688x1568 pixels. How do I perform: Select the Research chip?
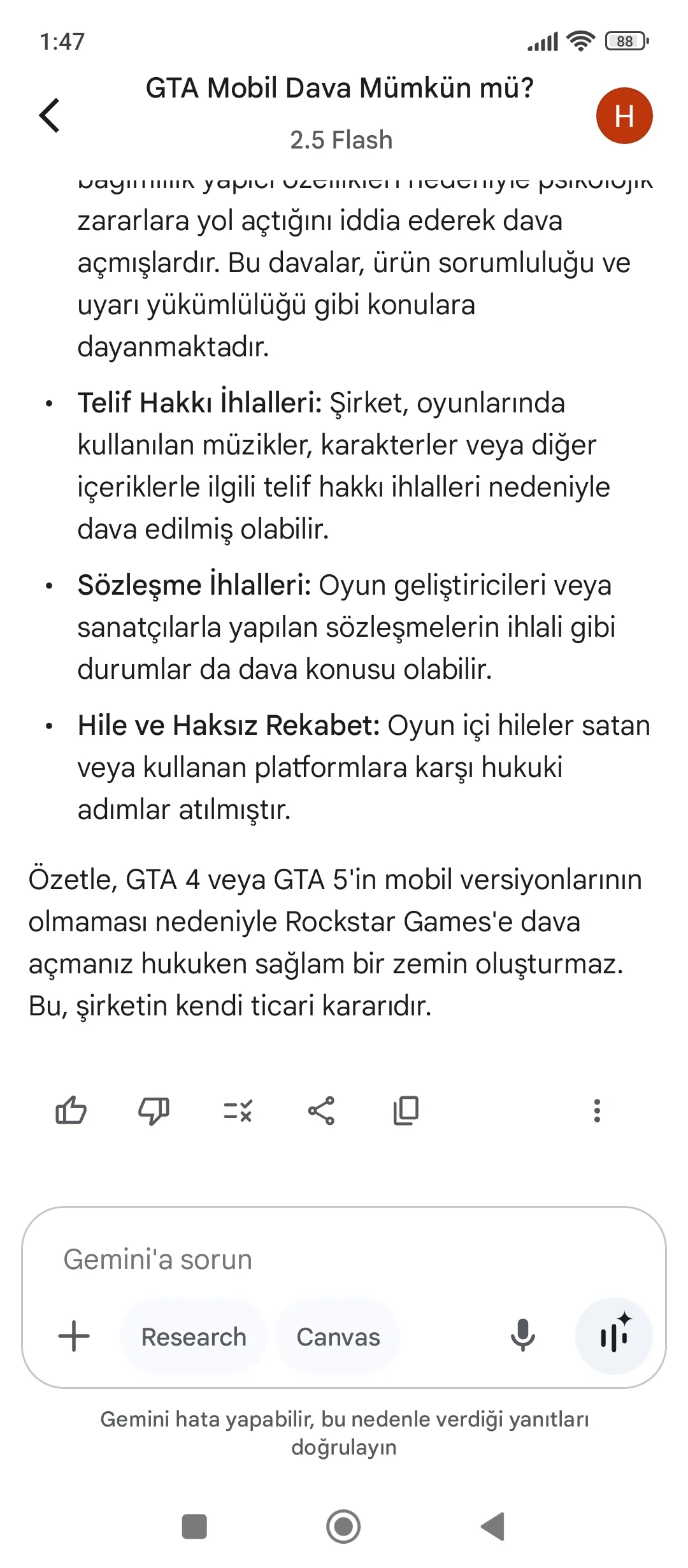click(194, 1337)
